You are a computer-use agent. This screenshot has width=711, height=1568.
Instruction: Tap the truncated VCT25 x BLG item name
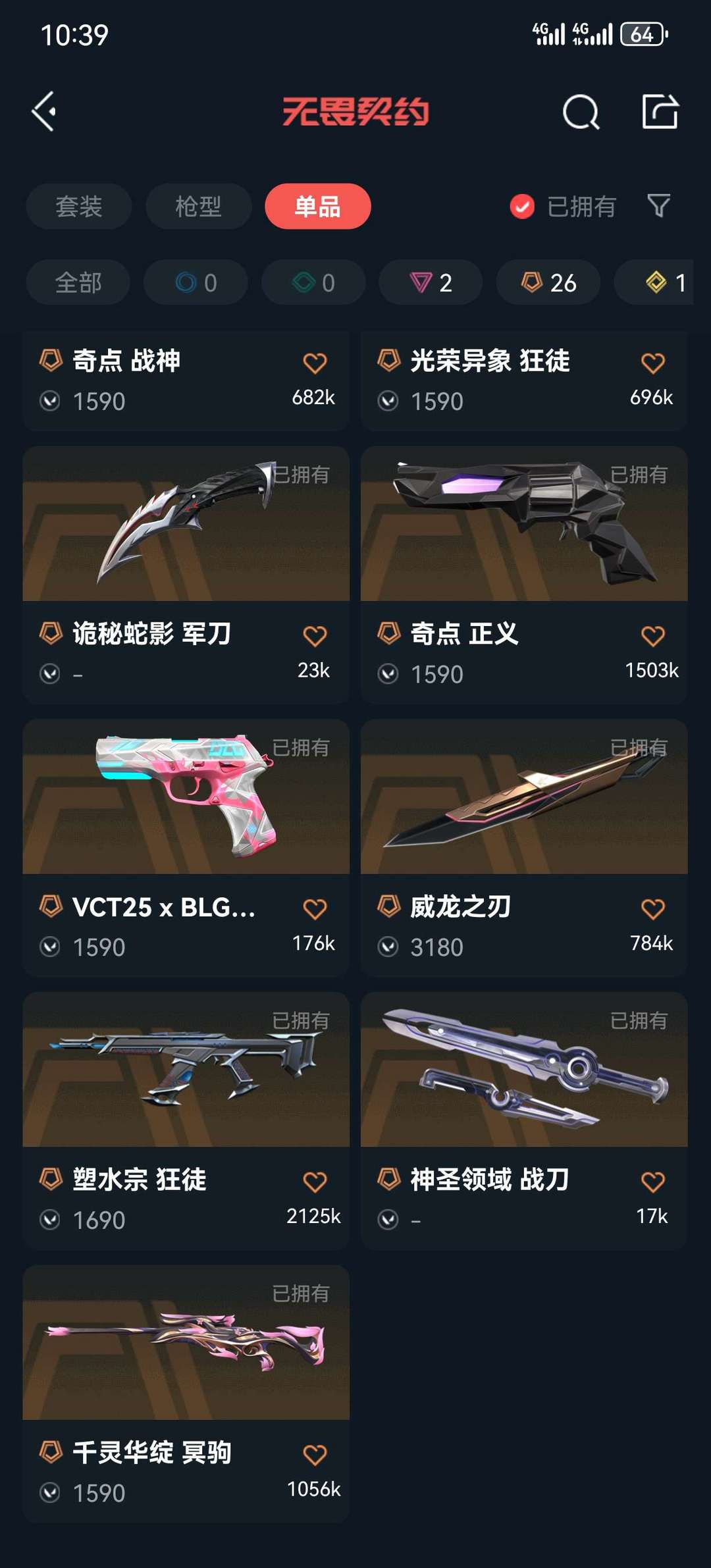(x=163, y=907)
